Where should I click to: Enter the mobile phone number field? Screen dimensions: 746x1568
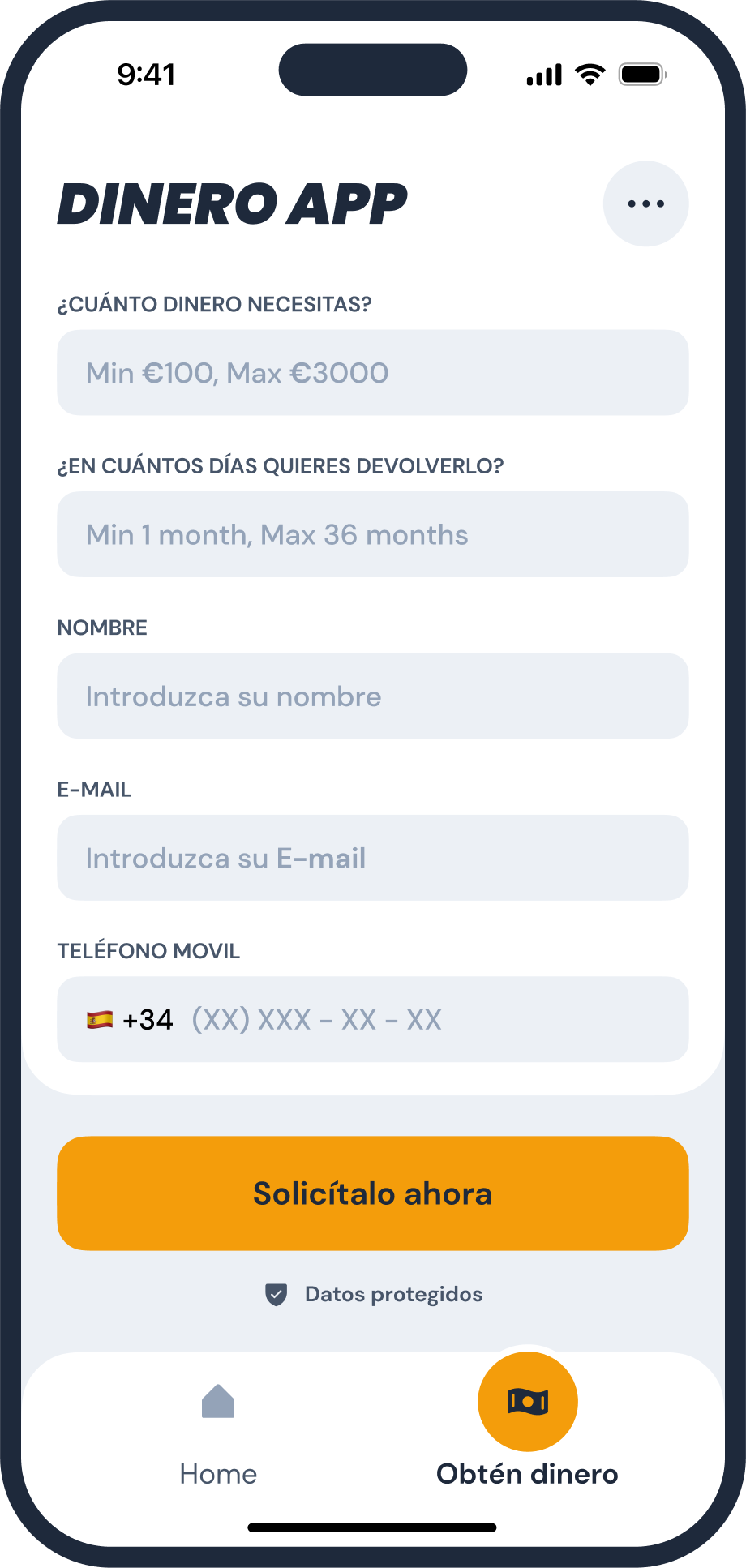tap(430, 1019)
